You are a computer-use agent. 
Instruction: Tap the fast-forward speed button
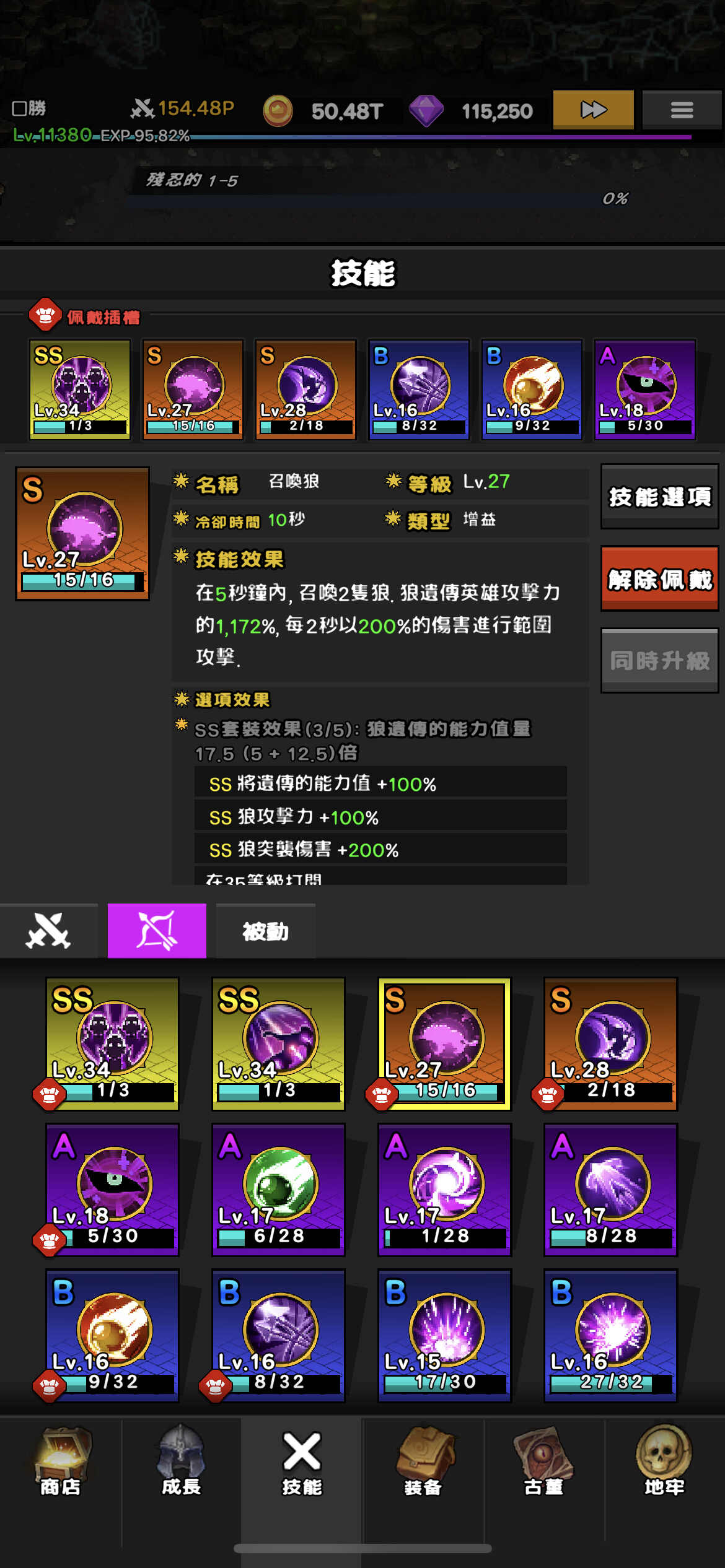[x=593, y=110]
